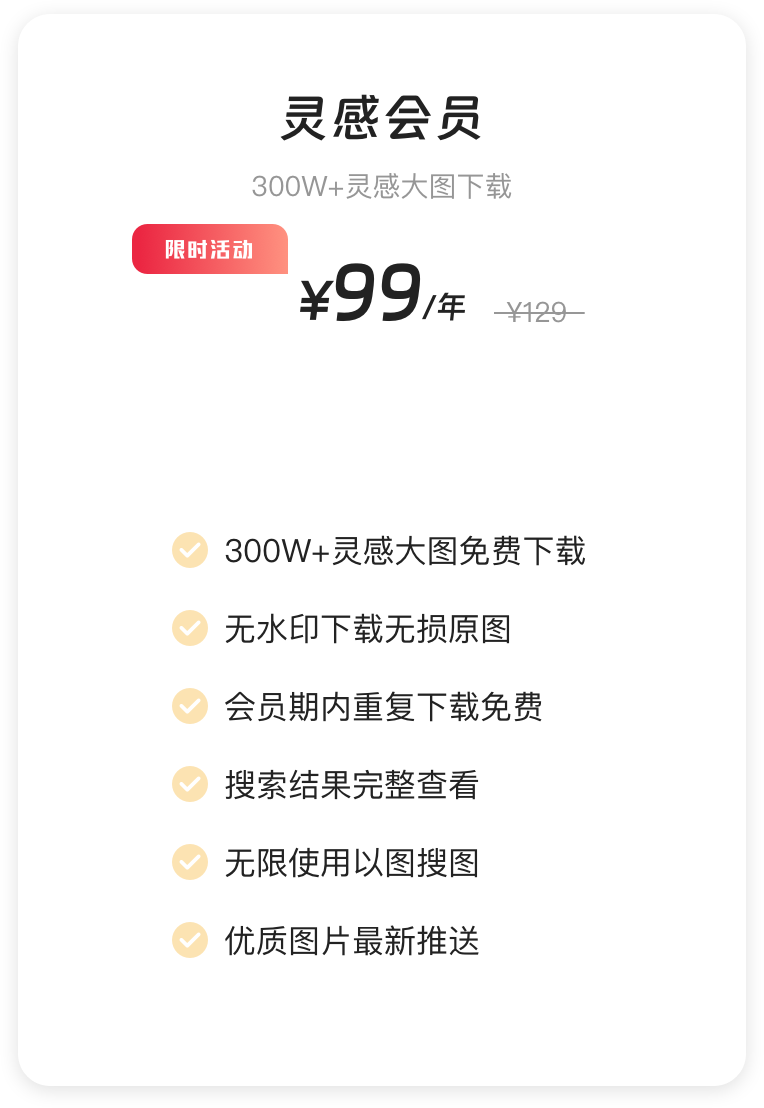
Task: Select the 300W+灵感大图下载 subtitle text
Action: click(x=382, y=186)
